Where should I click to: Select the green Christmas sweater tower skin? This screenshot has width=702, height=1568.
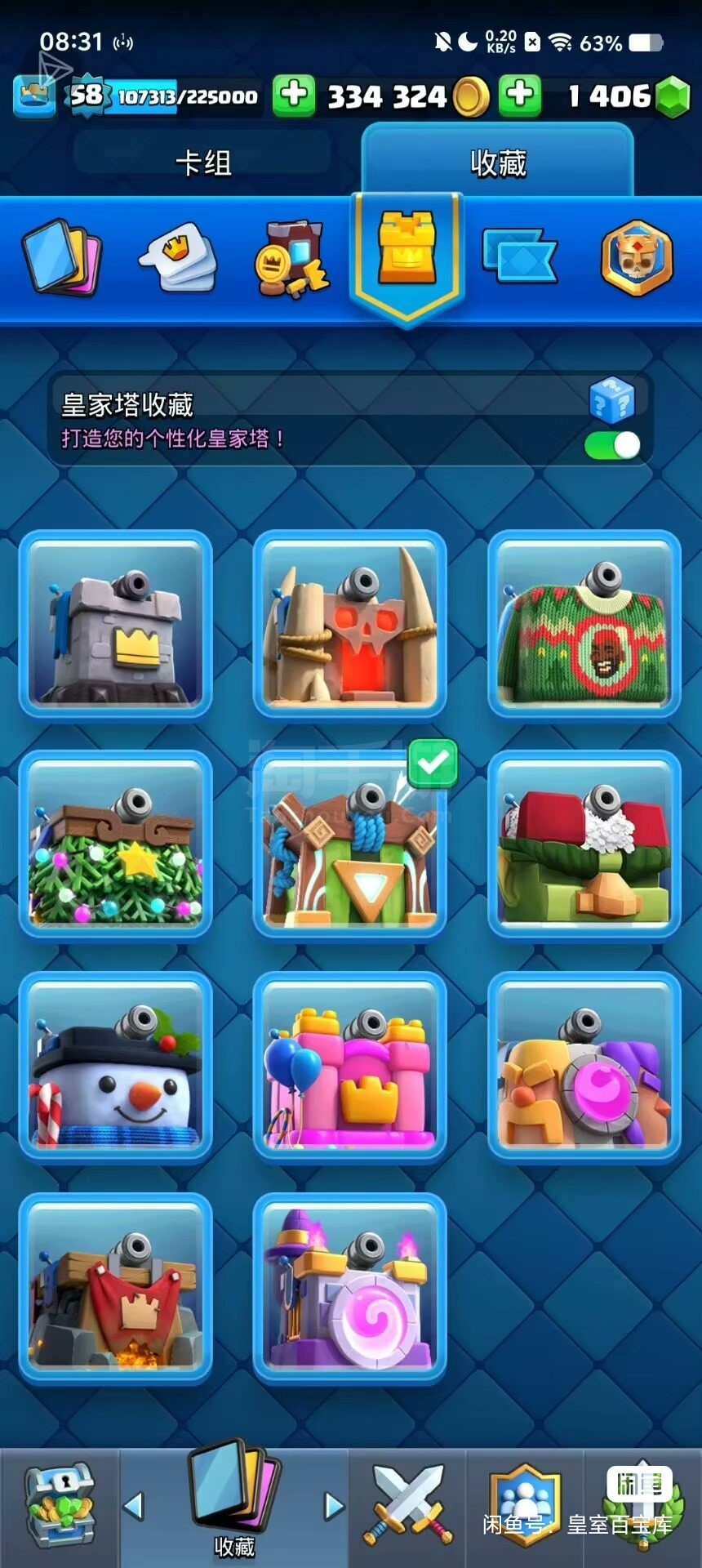[x=584, y=624]
